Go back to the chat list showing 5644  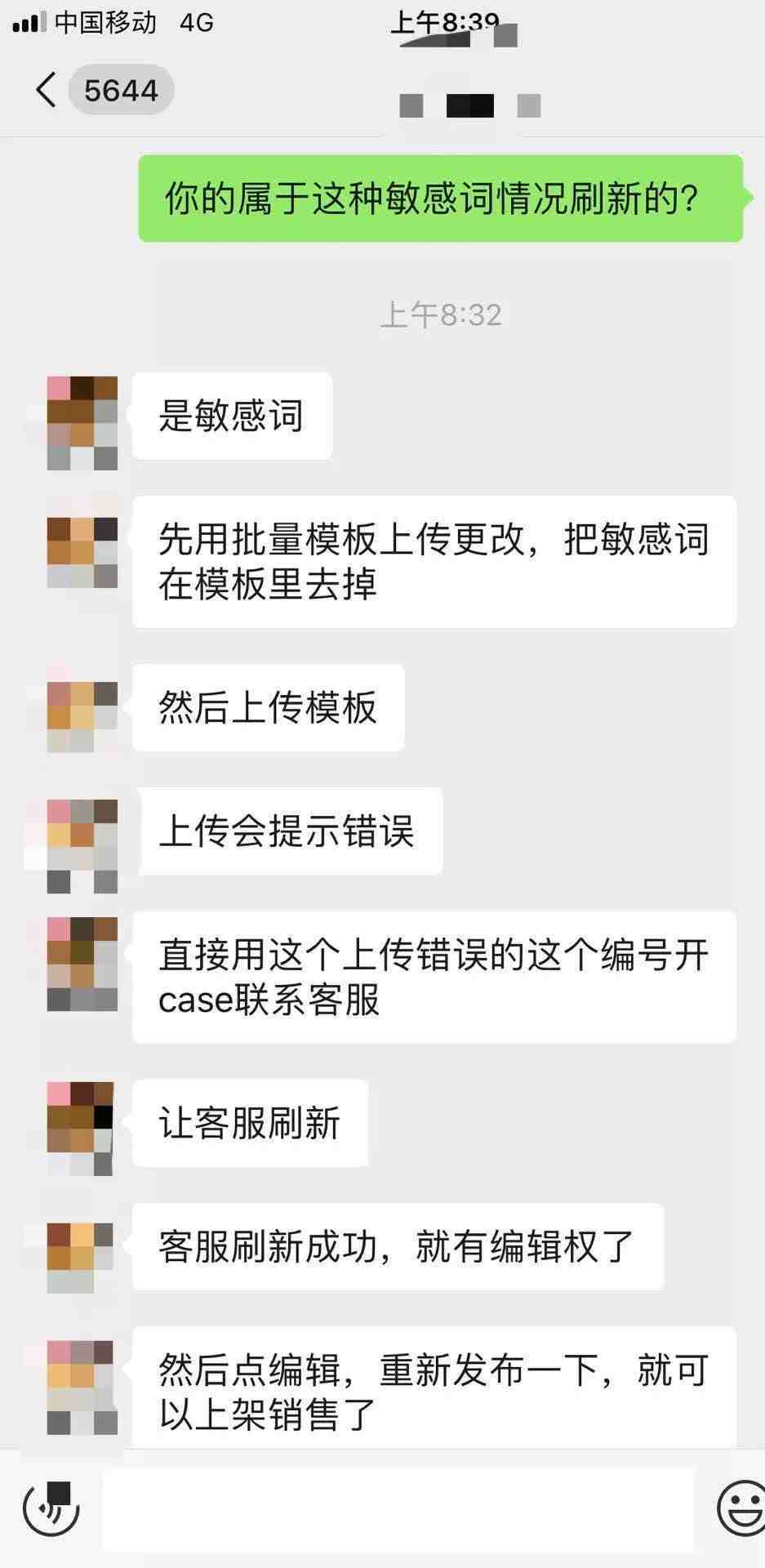click(x=102, y=90)
